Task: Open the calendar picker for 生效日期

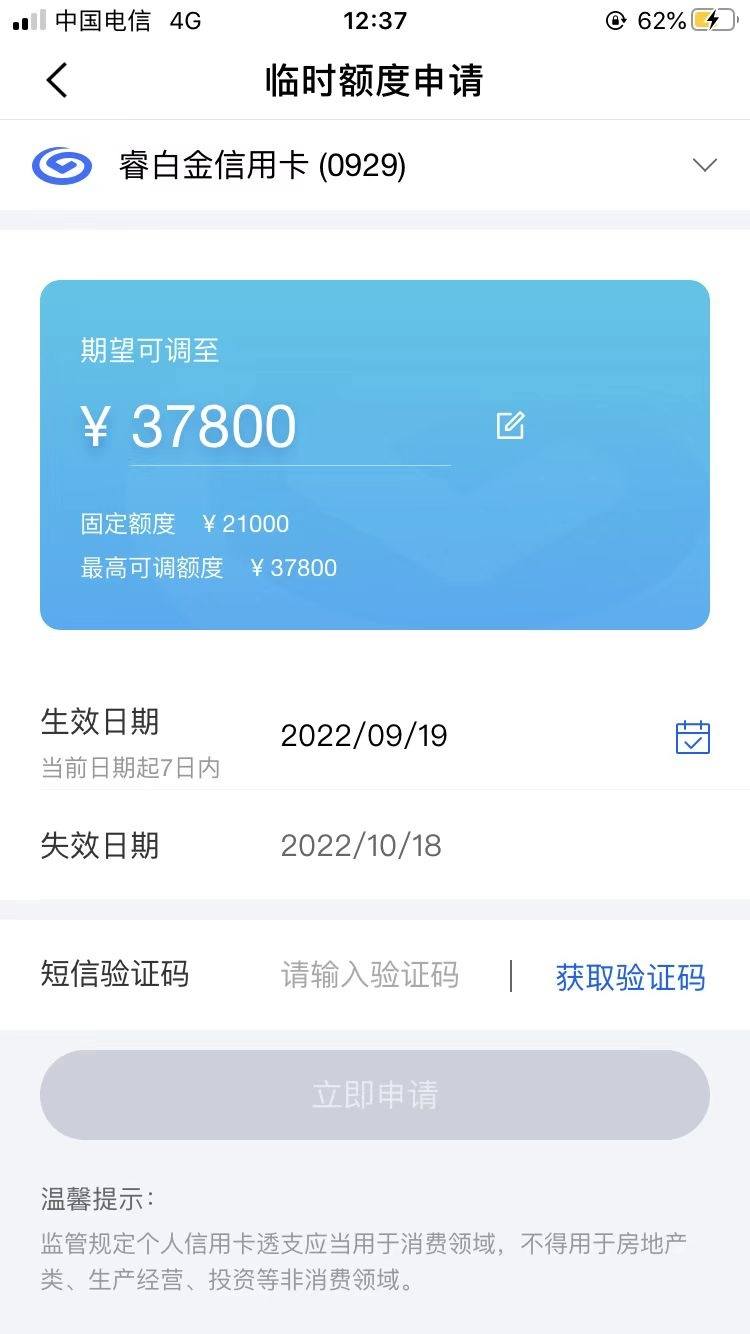Action: coord(693,737)
